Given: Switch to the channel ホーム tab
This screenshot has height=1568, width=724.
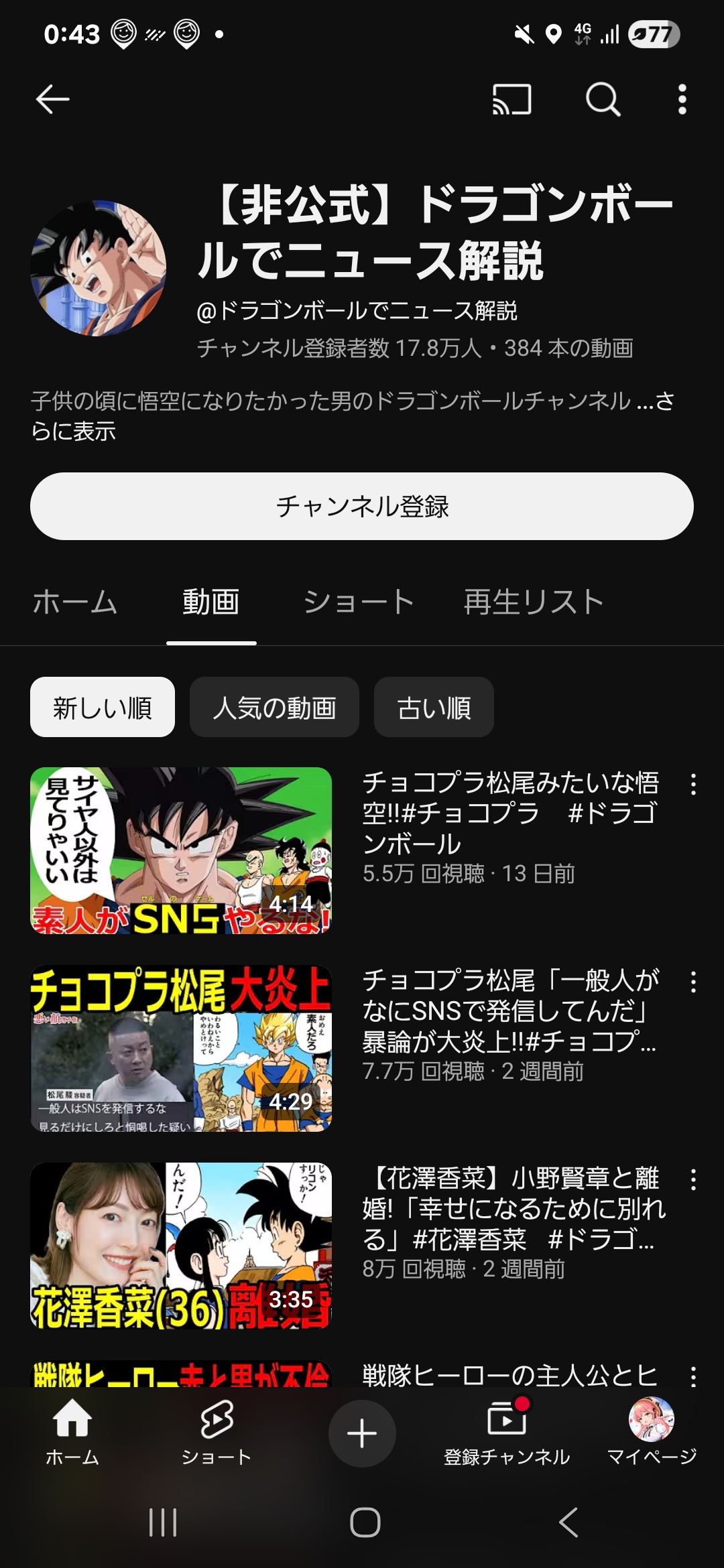Looking at the screenshot, I should coord(75,602).
